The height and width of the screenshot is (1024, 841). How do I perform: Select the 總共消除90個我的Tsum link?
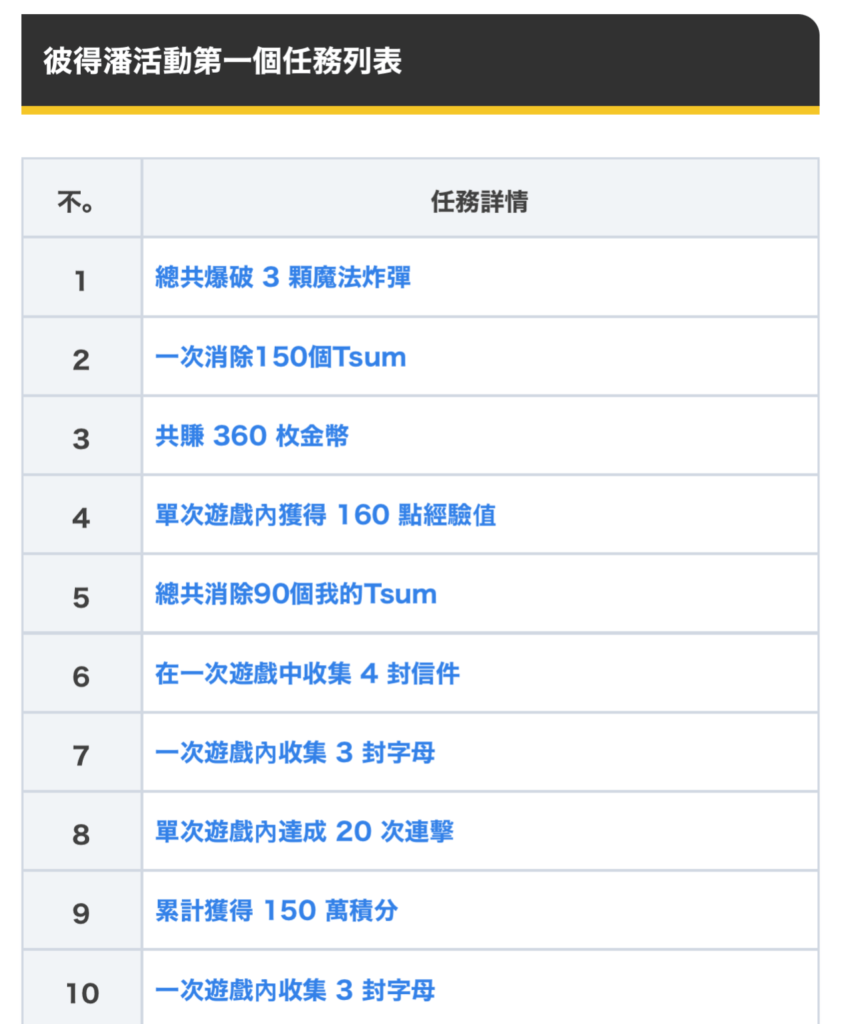pos(296,594)
